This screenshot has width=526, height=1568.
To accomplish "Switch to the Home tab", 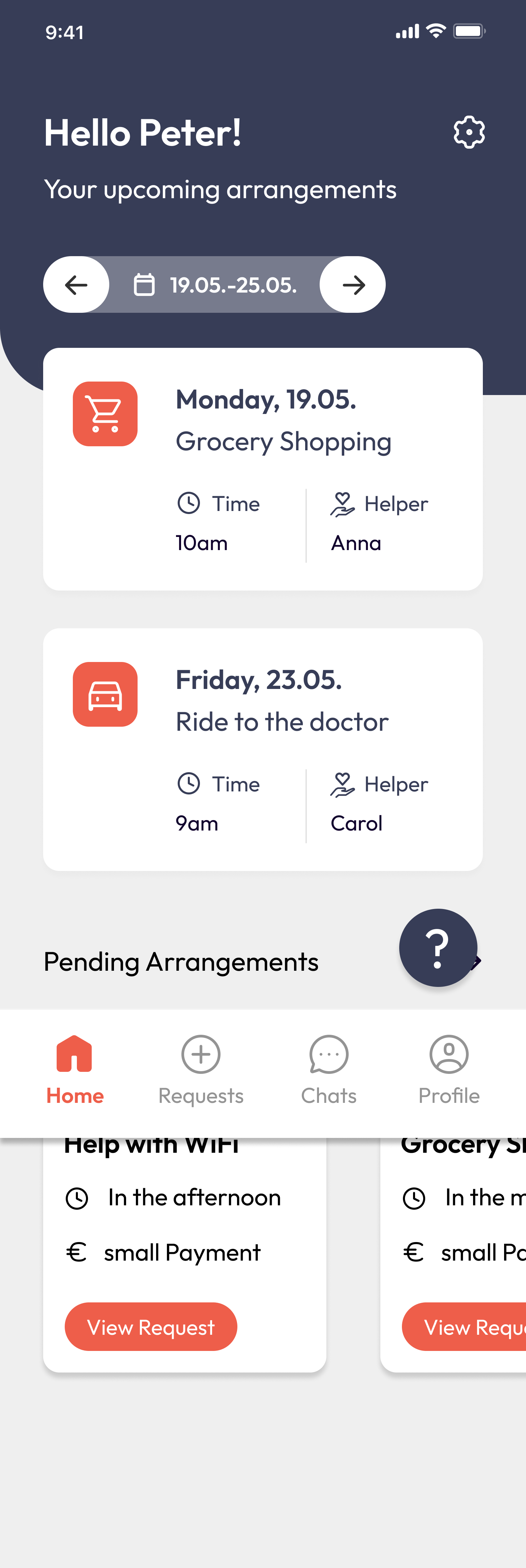I will (x=75, y=1070).
